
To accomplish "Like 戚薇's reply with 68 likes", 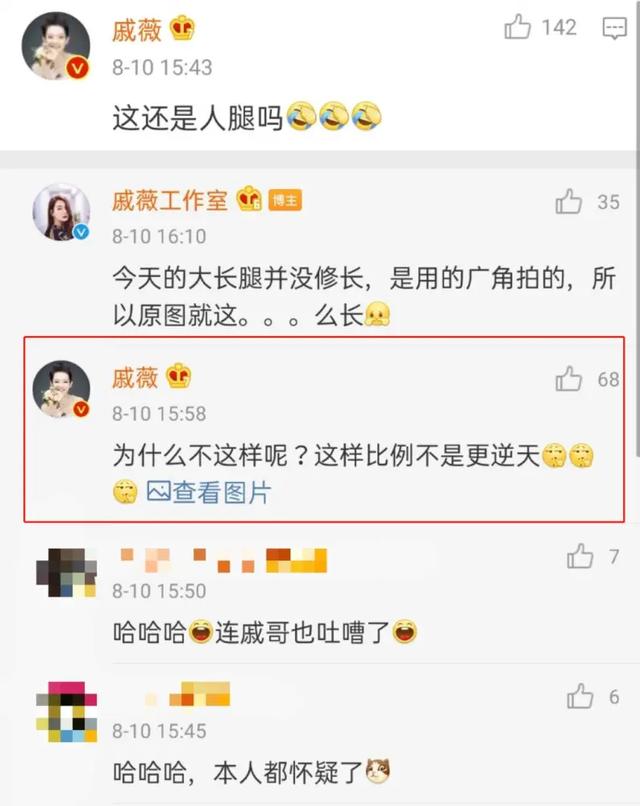I will tap(569, 379).
